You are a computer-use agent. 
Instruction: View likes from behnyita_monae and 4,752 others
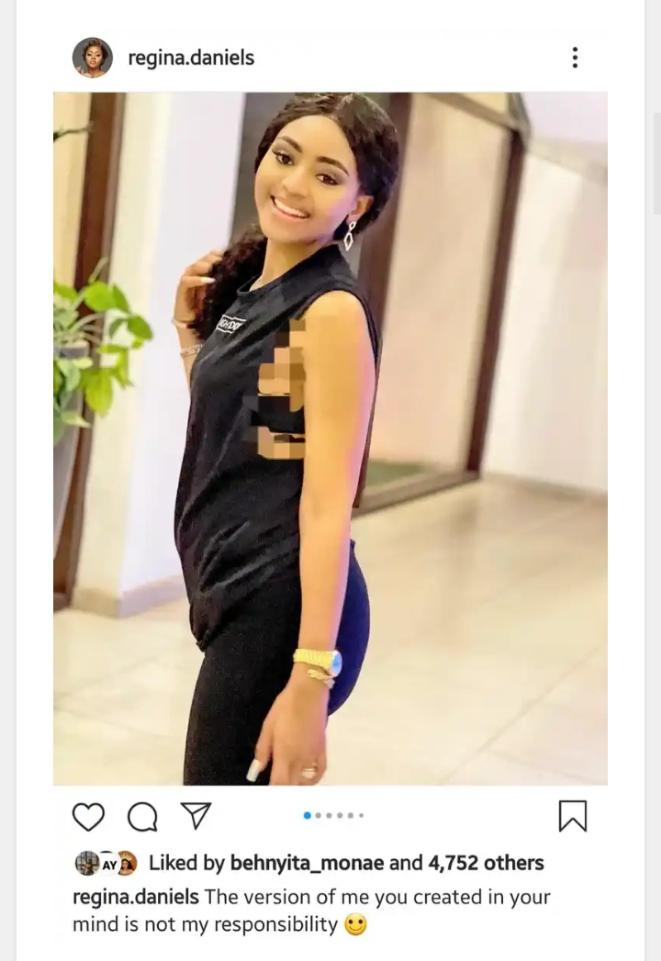pyautogui.click(x=345, y=863)
